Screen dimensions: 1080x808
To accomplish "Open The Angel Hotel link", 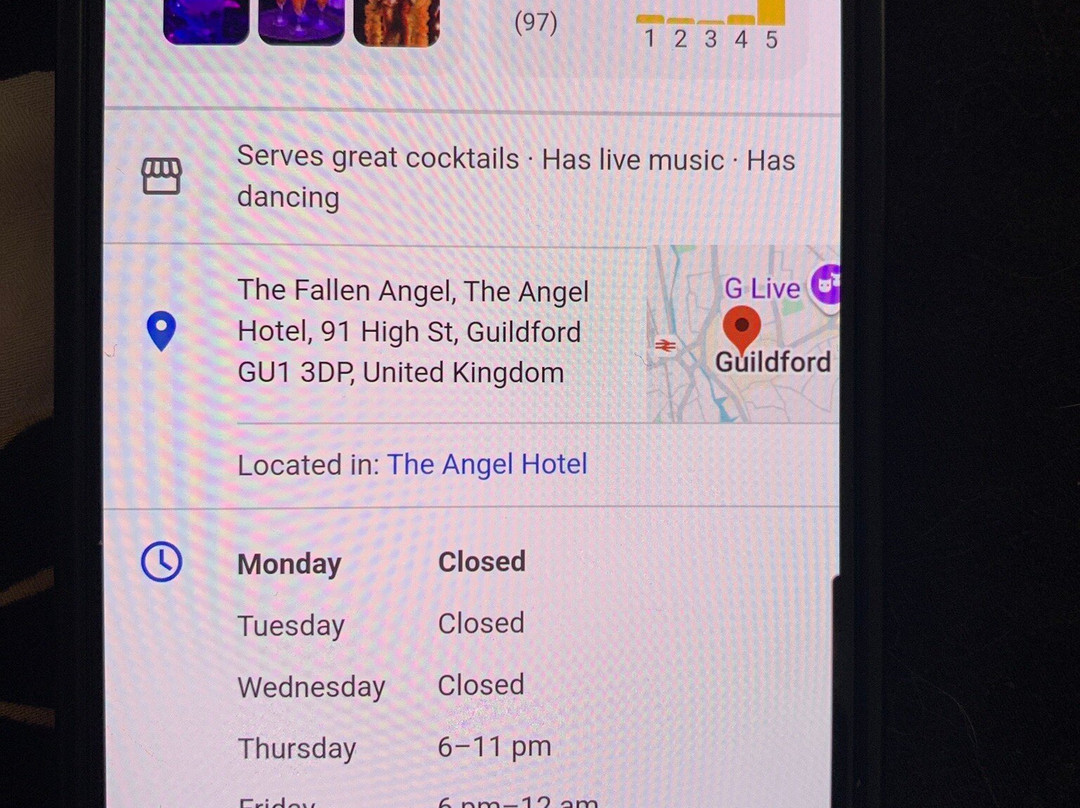I will [487, 465].
